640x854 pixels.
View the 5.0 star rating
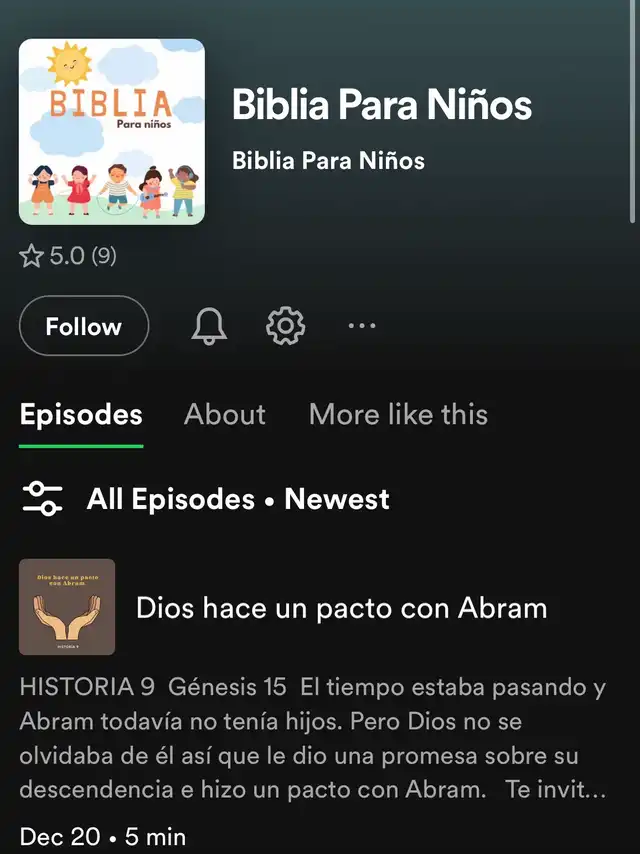coord(68,256)
